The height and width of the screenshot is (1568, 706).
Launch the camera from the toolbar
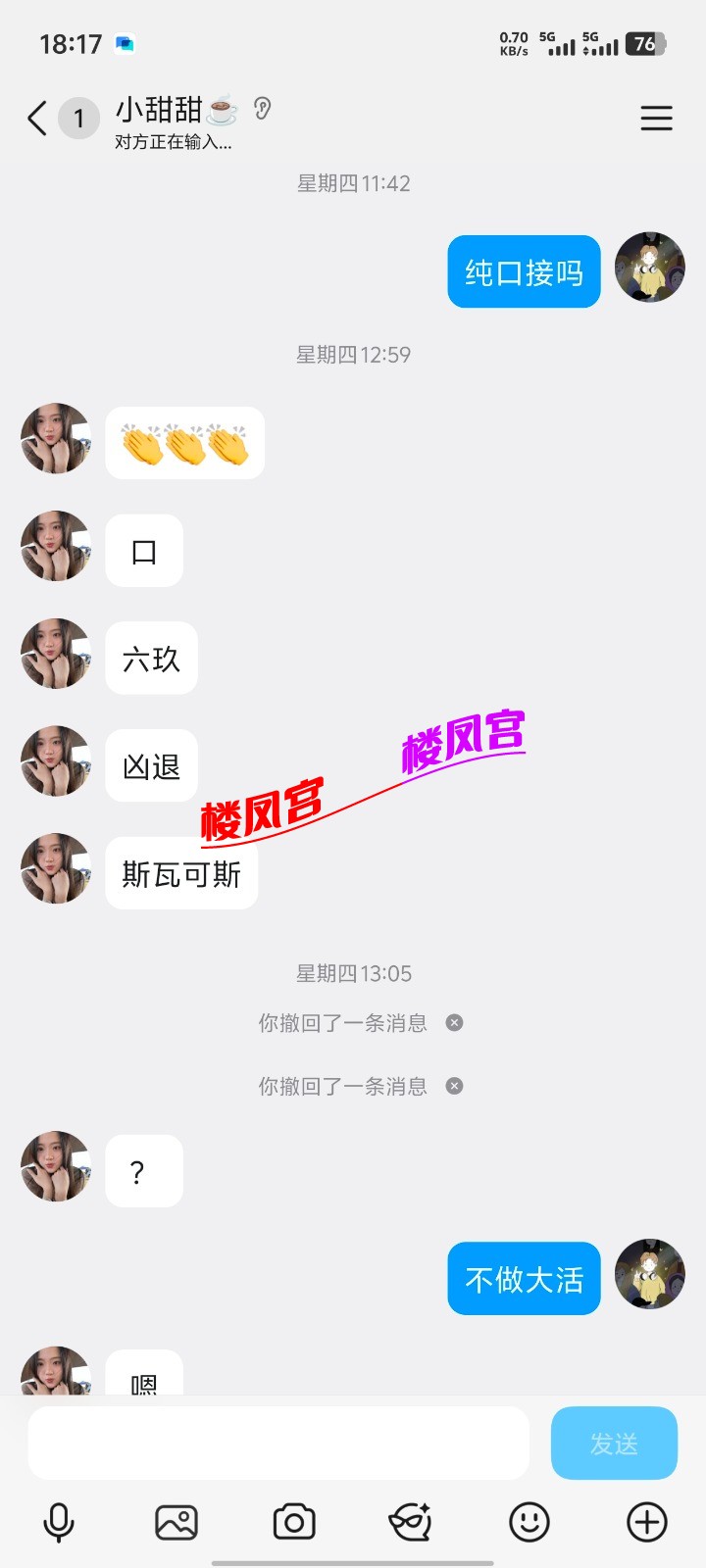(294, 1522)
